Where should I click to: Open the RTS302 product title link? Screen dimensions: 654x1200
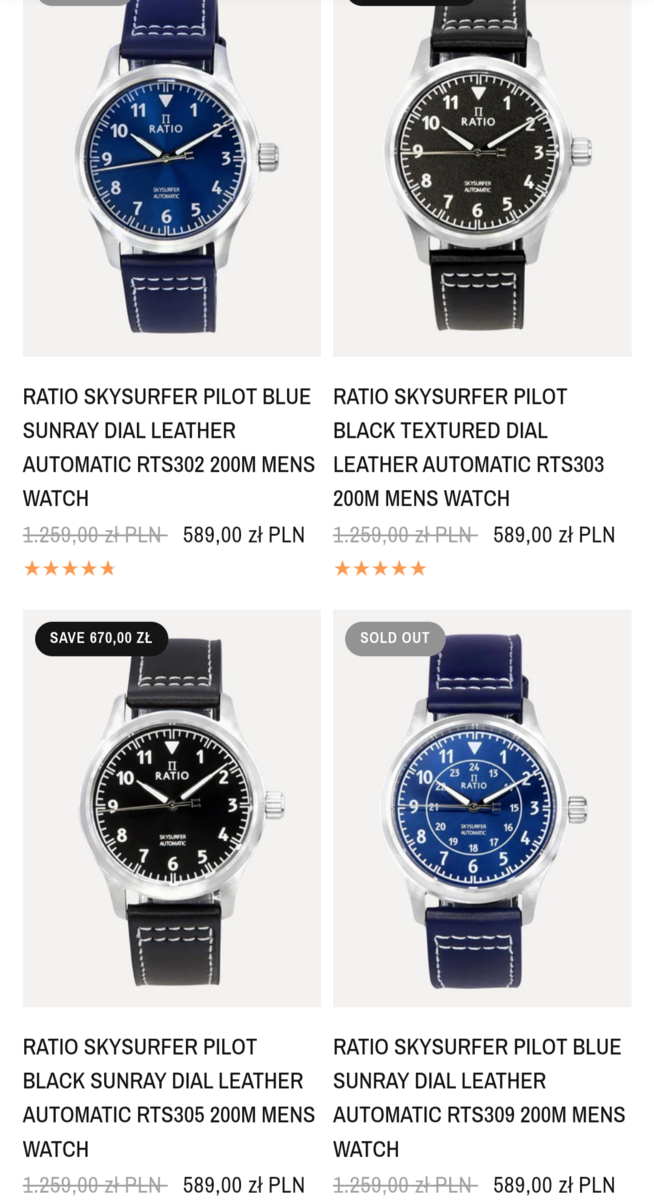(x=169, y=448)
